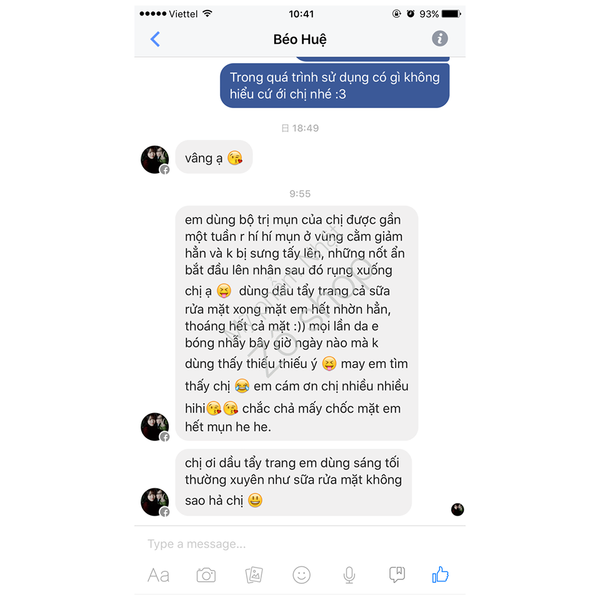This screenshot has height=600, width=600.
Task: Open the saved replies bubble icon
Action: pyautogui.click(x=396, y=575)
